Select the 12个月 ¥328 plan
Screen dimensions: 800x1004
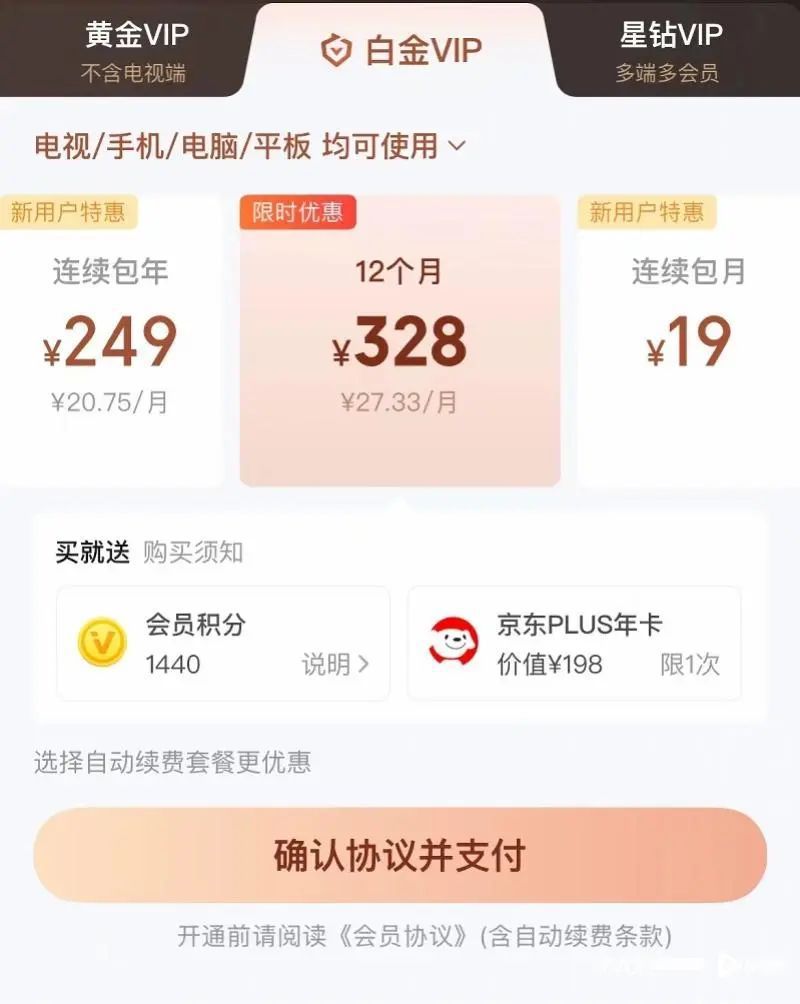coord(400,340)
